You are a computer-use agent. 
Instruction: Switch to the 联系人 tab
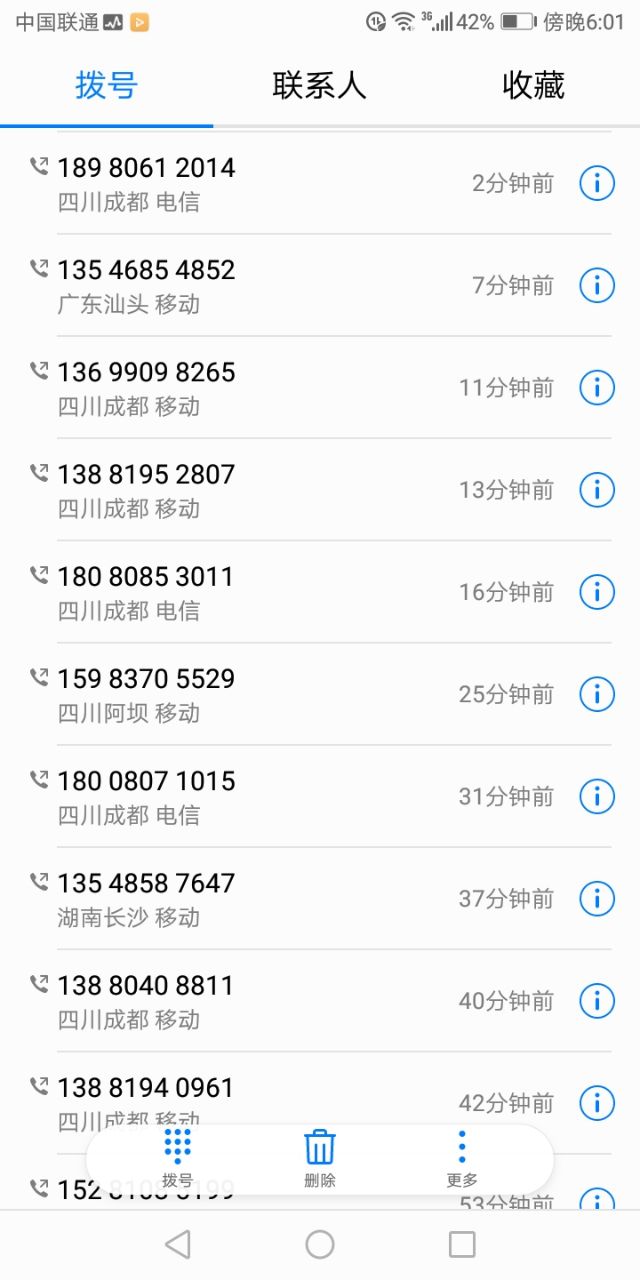point(319,86)
